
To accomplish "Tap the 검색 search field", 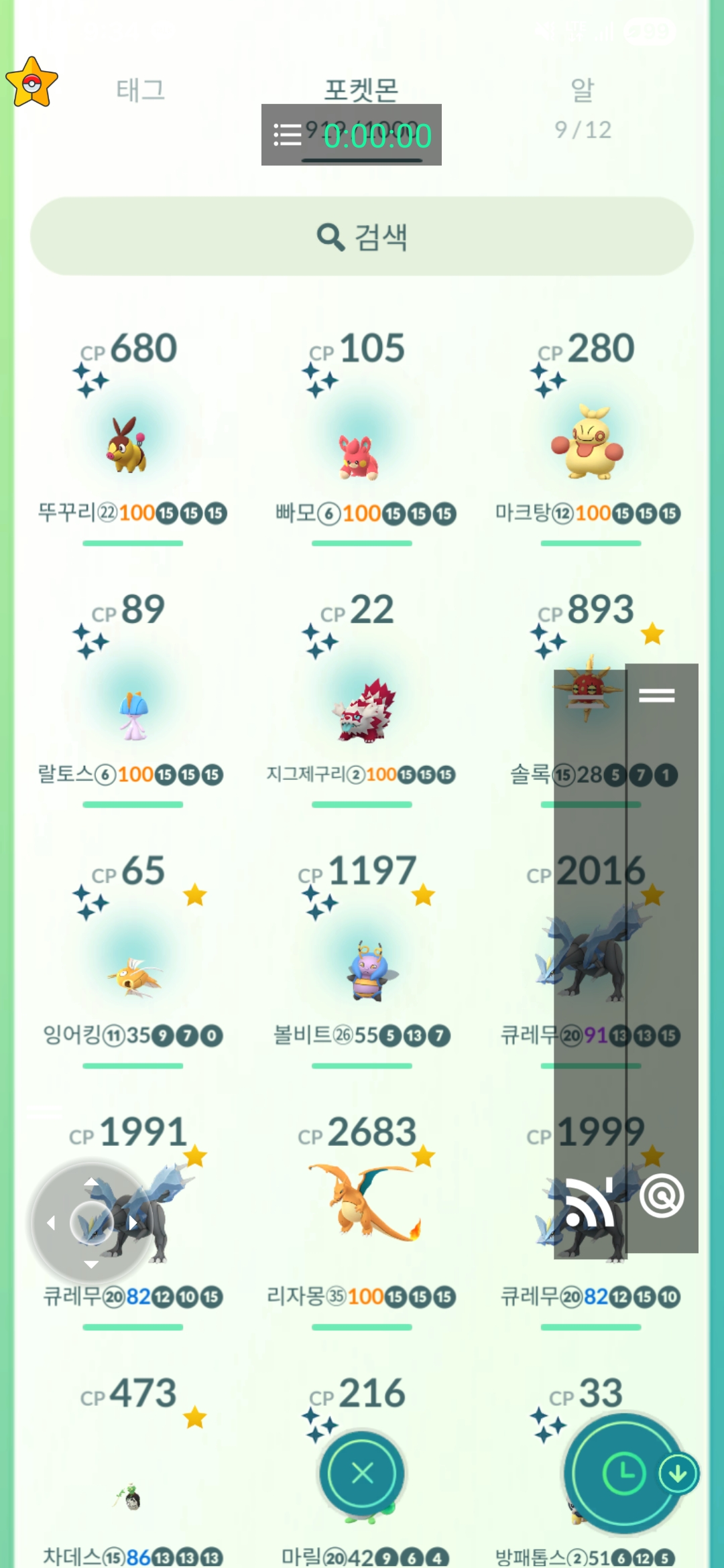I will tap(362, 236).
